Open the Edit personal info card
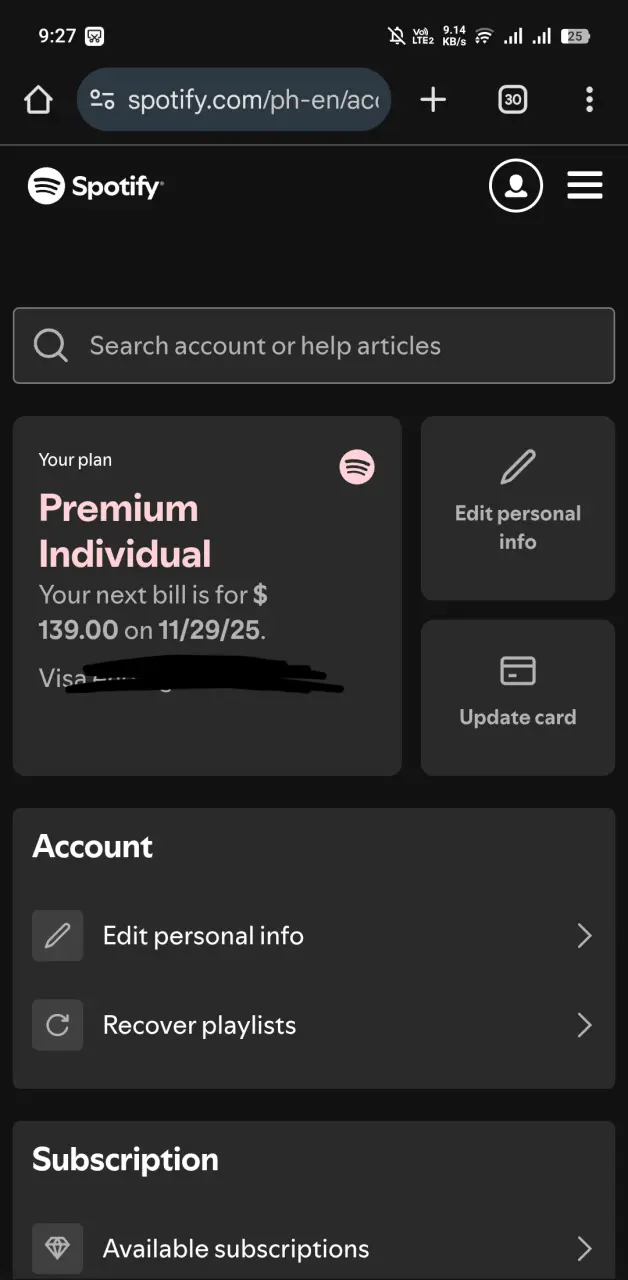628x1280 pixels. coord(518,508)
